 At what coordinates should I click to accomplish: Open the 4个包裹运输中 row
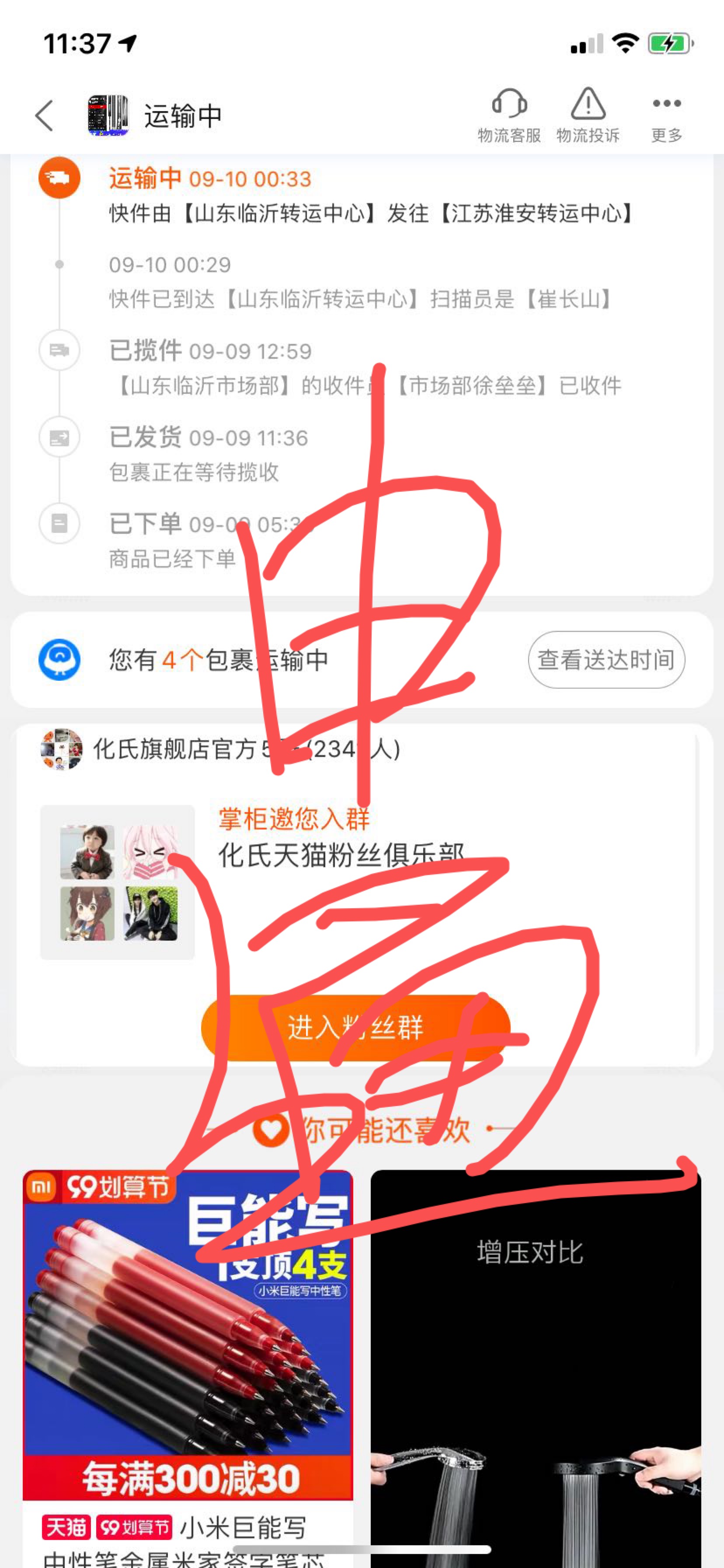362,660
